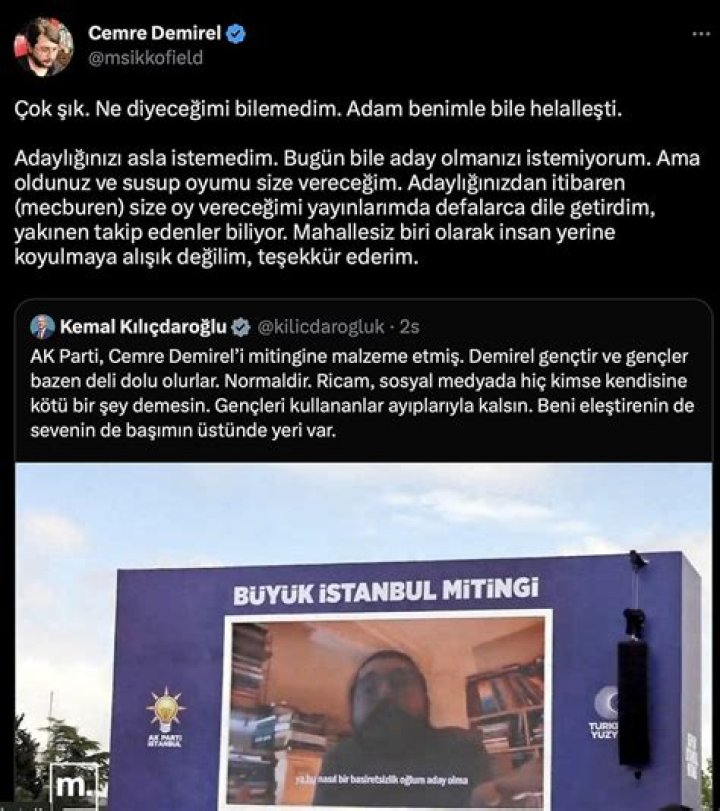
Task: Open the @msikkofield profile handle
Action: (x=145, y=58)
